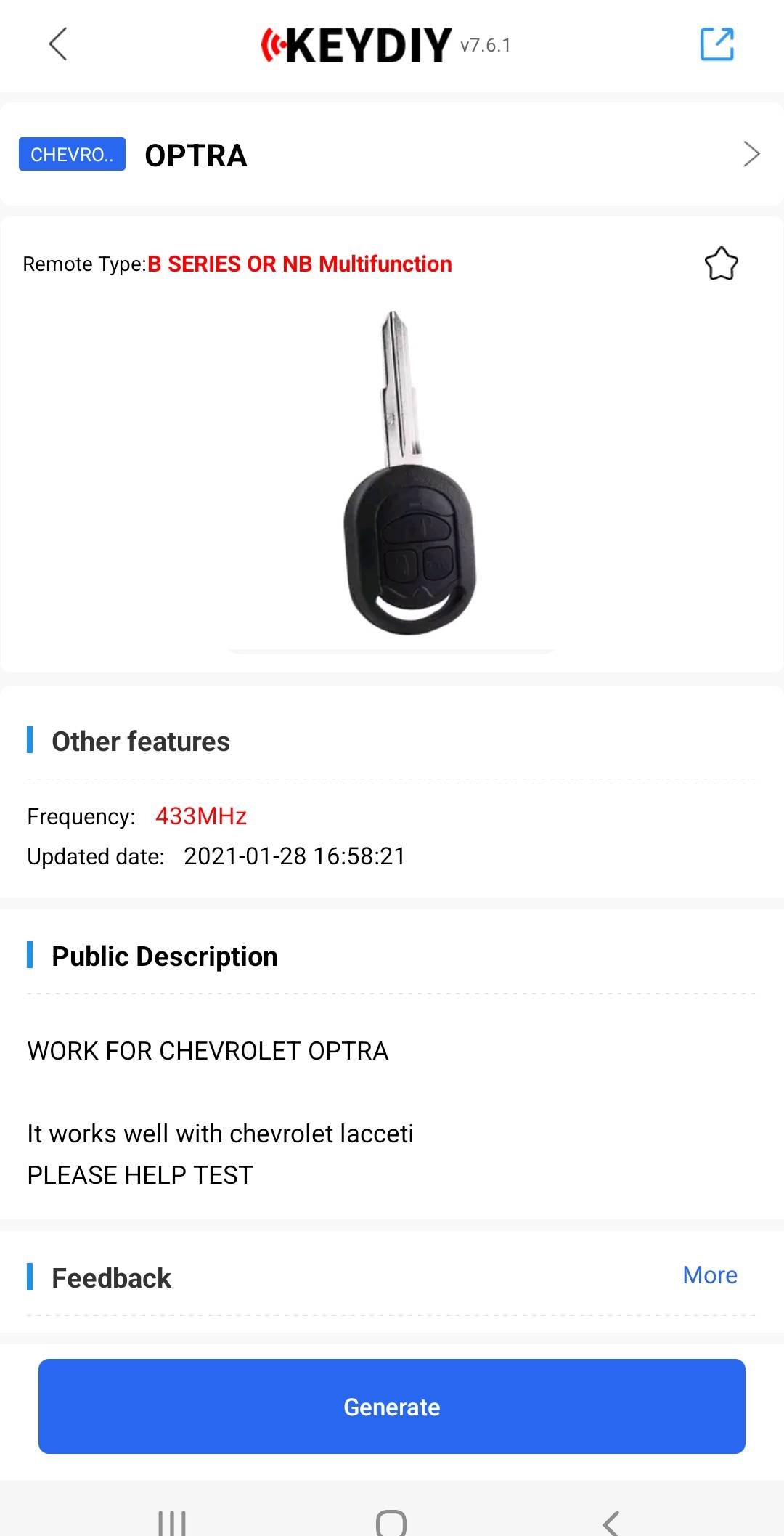Go to the home screen

(391, 1523)
